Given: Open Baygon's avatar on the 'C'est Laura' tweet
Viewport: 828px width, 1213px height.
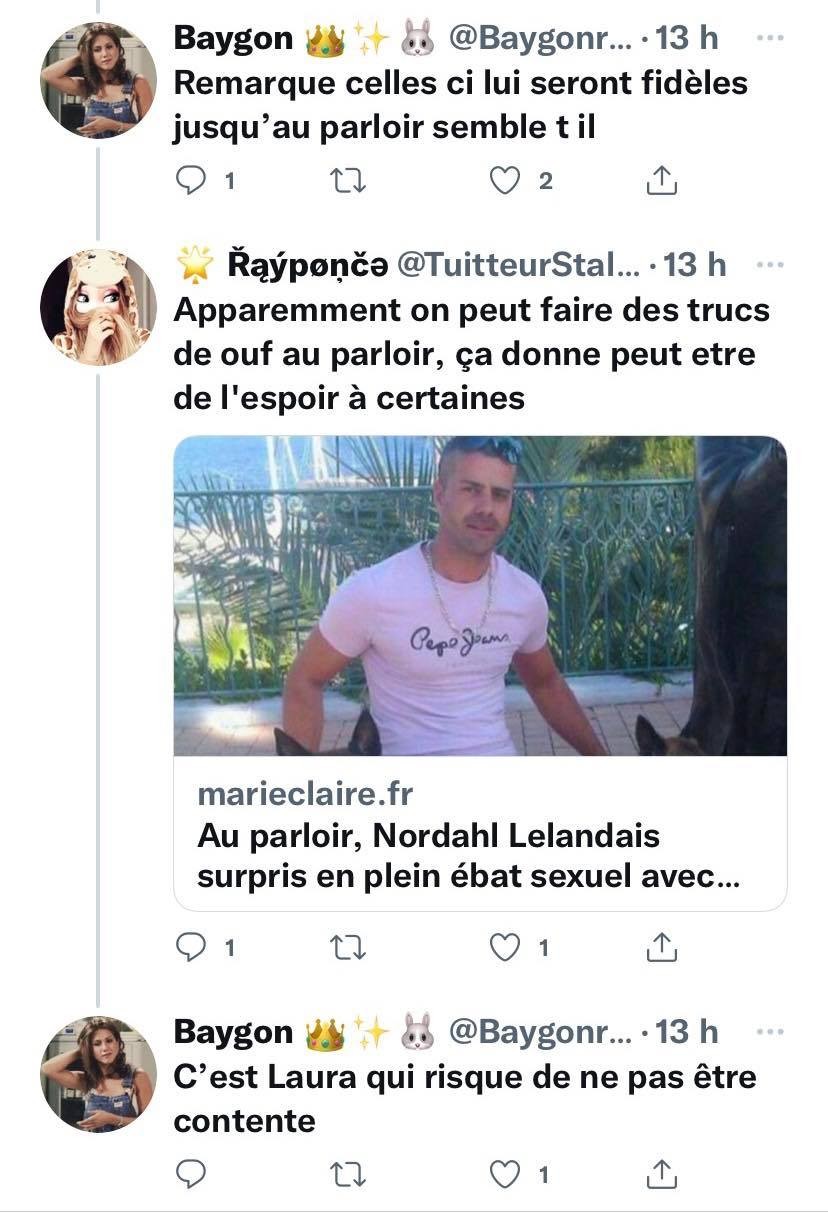Looking at the screenshot, I should 98,1074.
